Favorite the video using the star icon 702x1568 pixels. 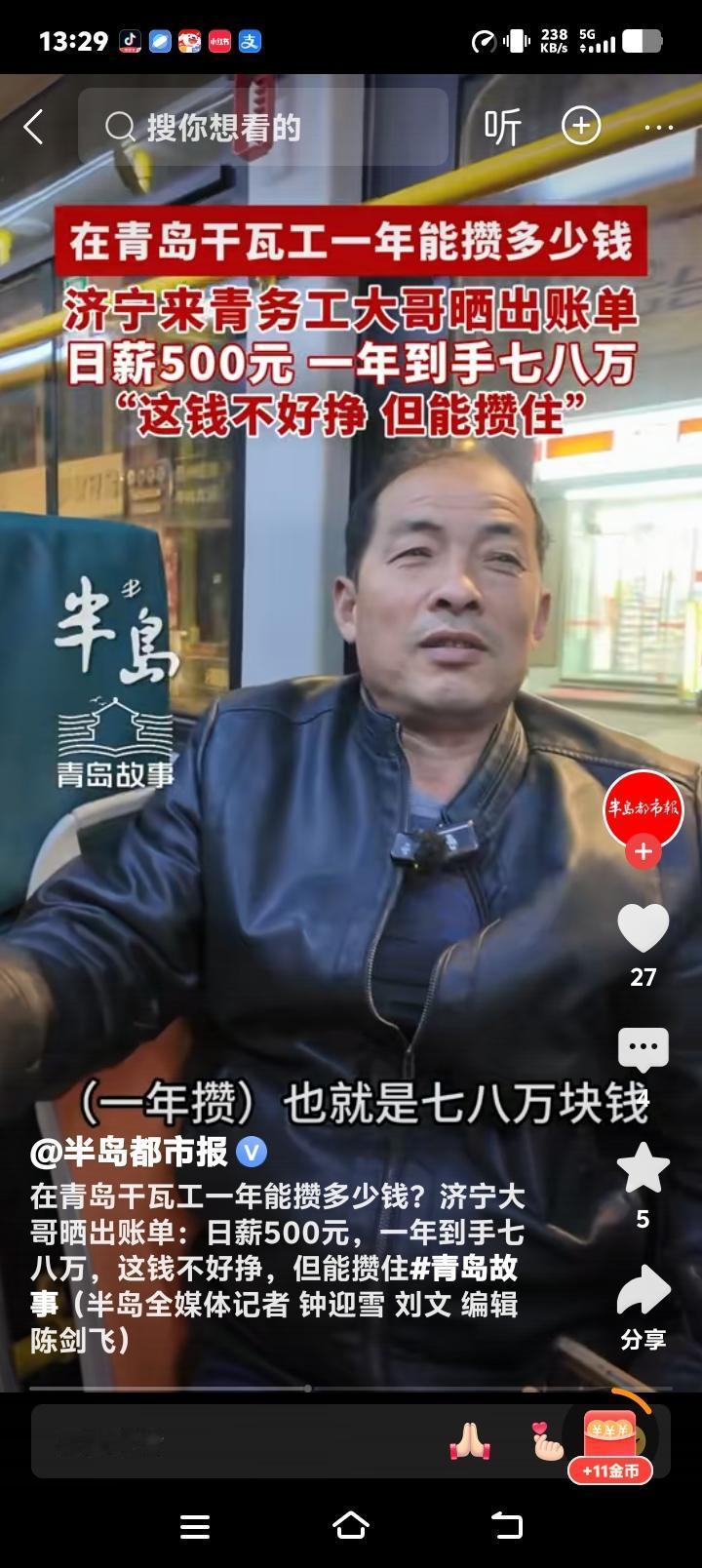tap(643, 1169)
